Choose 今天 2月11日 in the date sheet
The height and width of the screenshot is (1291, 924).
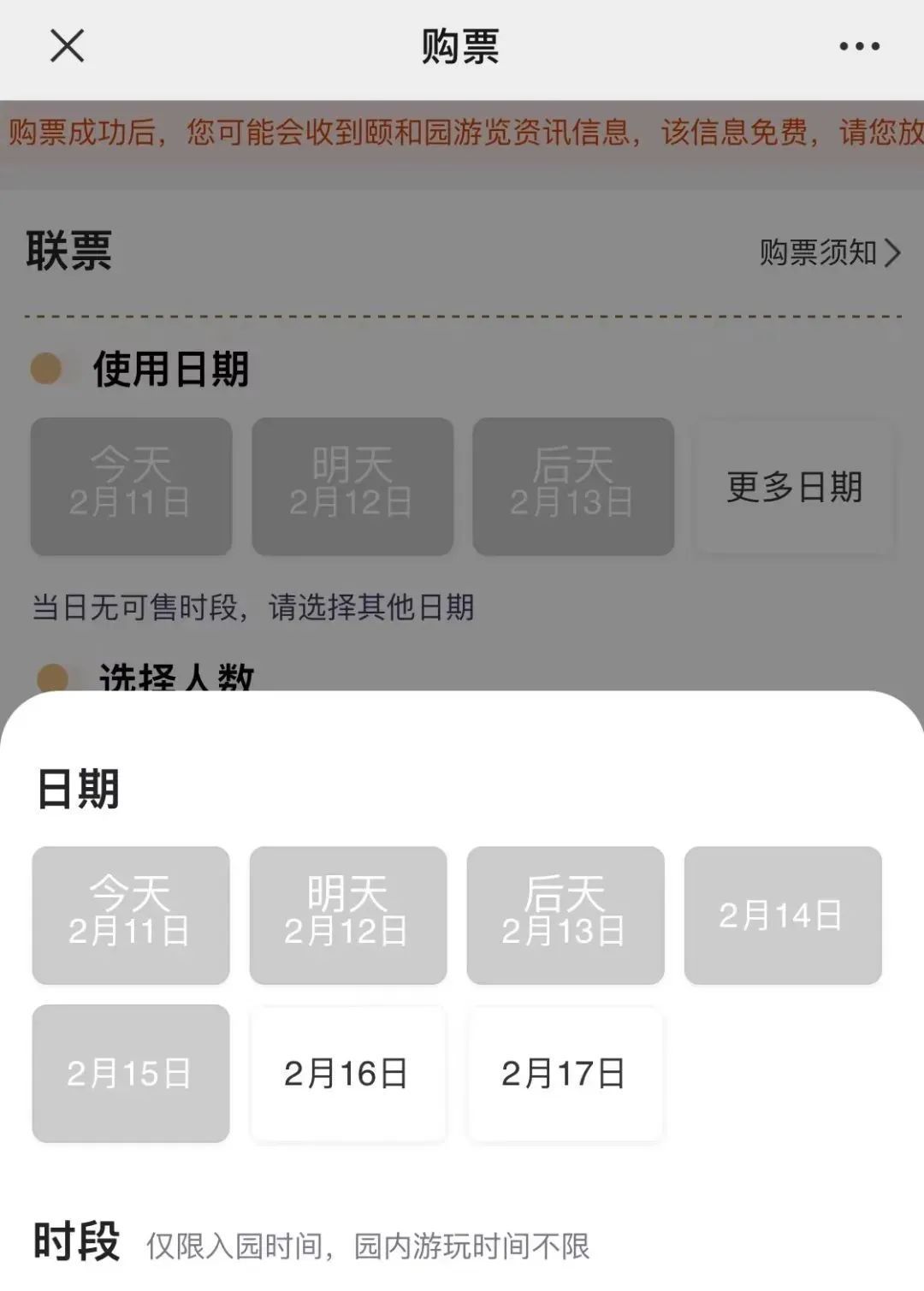(x=130, y=915)
